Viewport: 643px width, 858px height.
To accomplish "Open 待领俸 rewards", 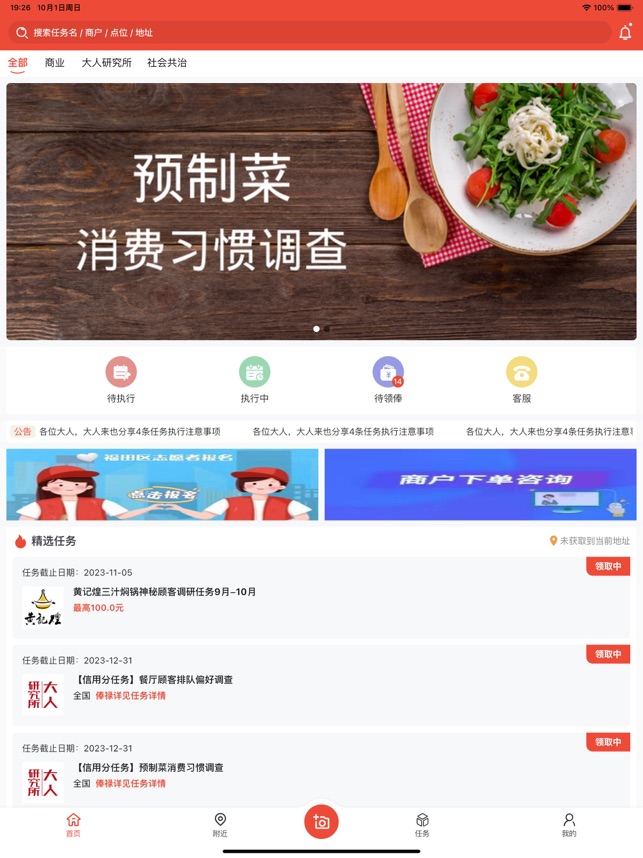I will [388, 379].
